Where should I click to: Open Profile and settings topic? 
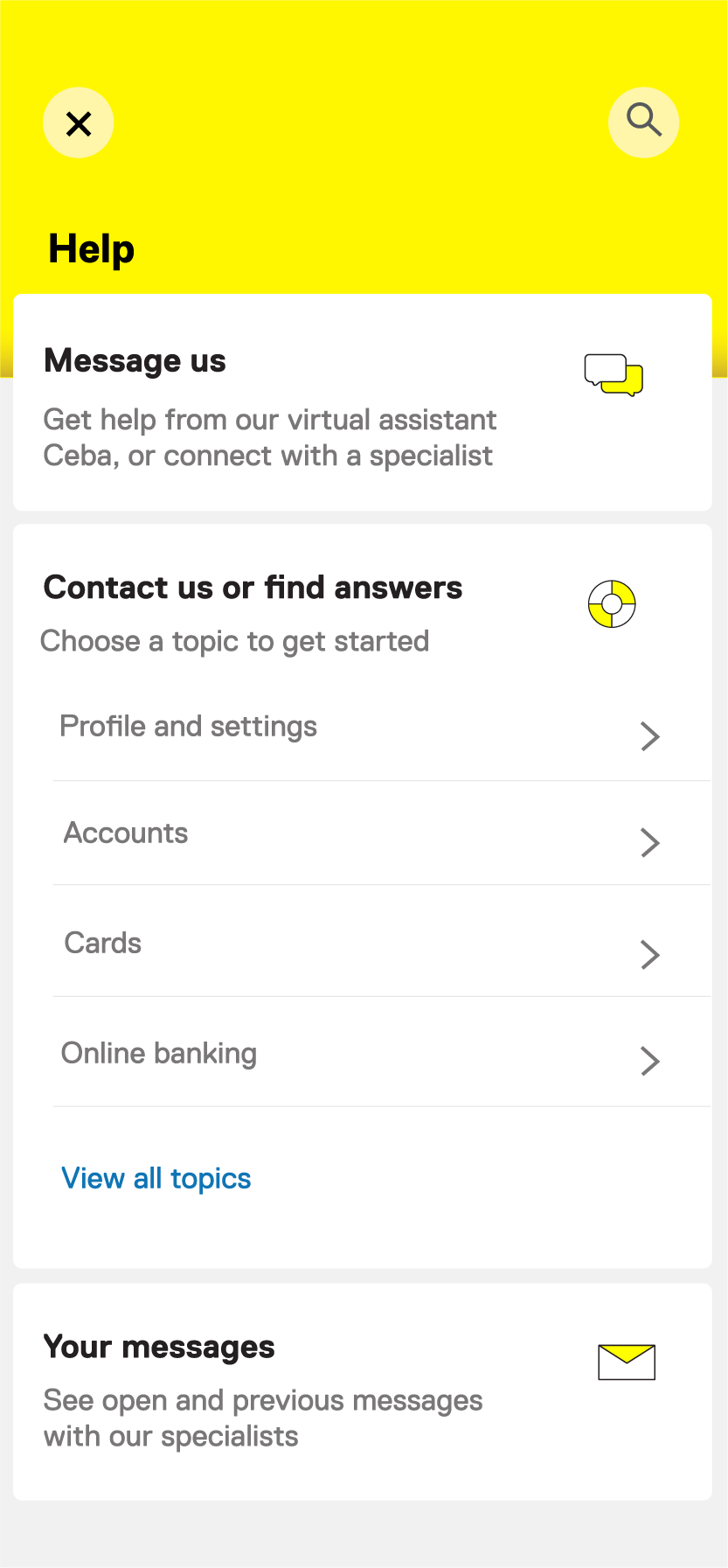point(382,728)
